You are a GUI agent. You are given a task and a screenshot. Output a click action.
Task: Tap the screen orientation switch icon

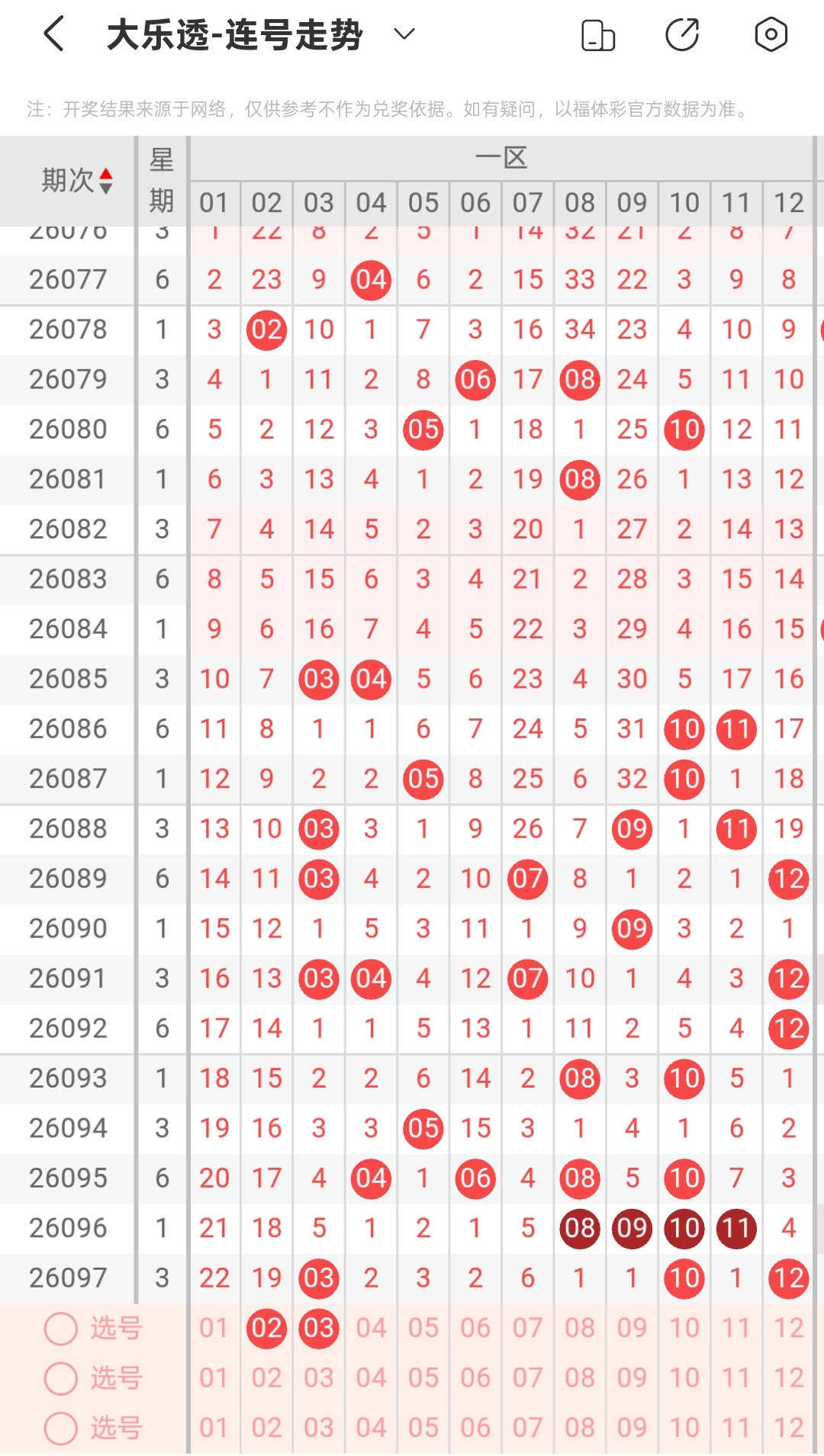coord(598,35)
